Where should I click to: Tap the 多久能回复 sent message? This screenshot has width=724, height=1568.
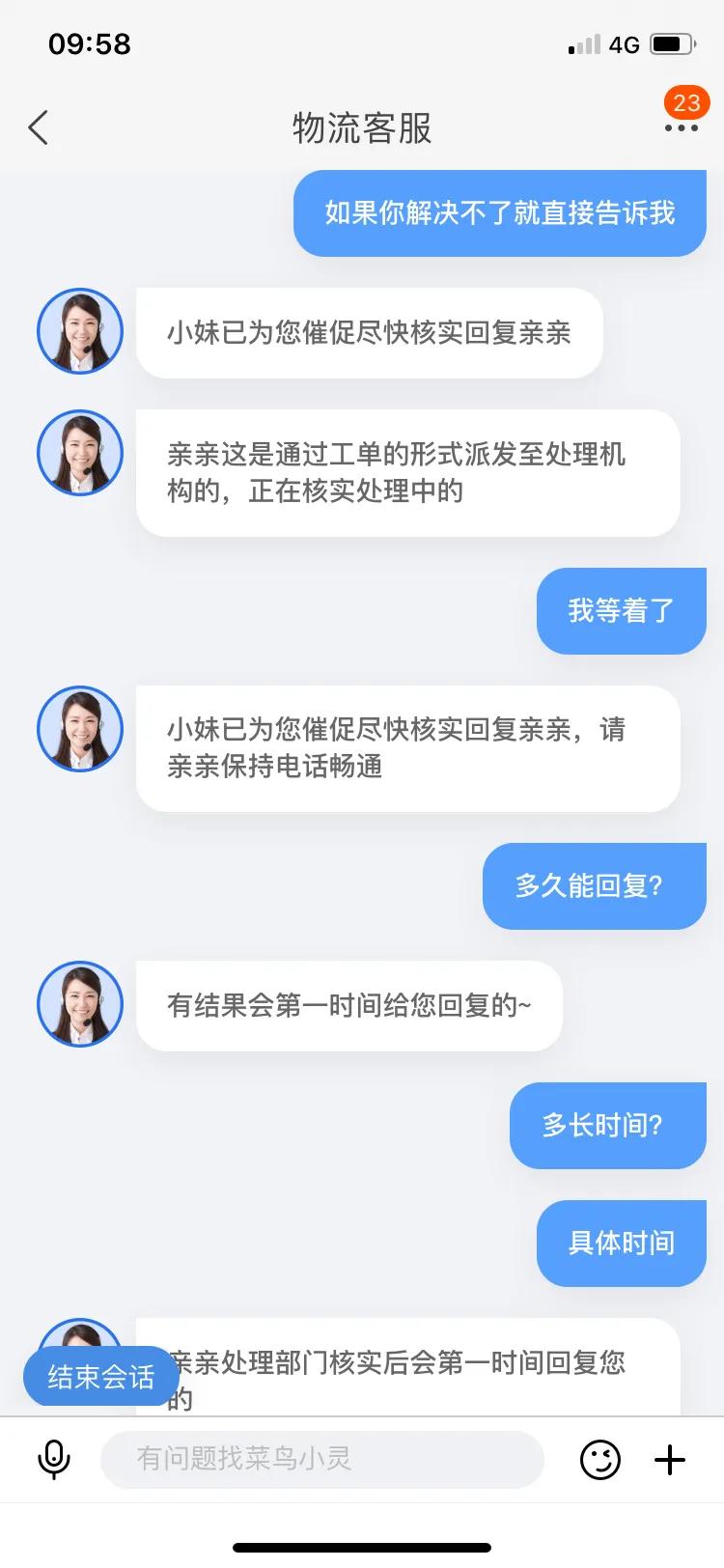[593, 885]
